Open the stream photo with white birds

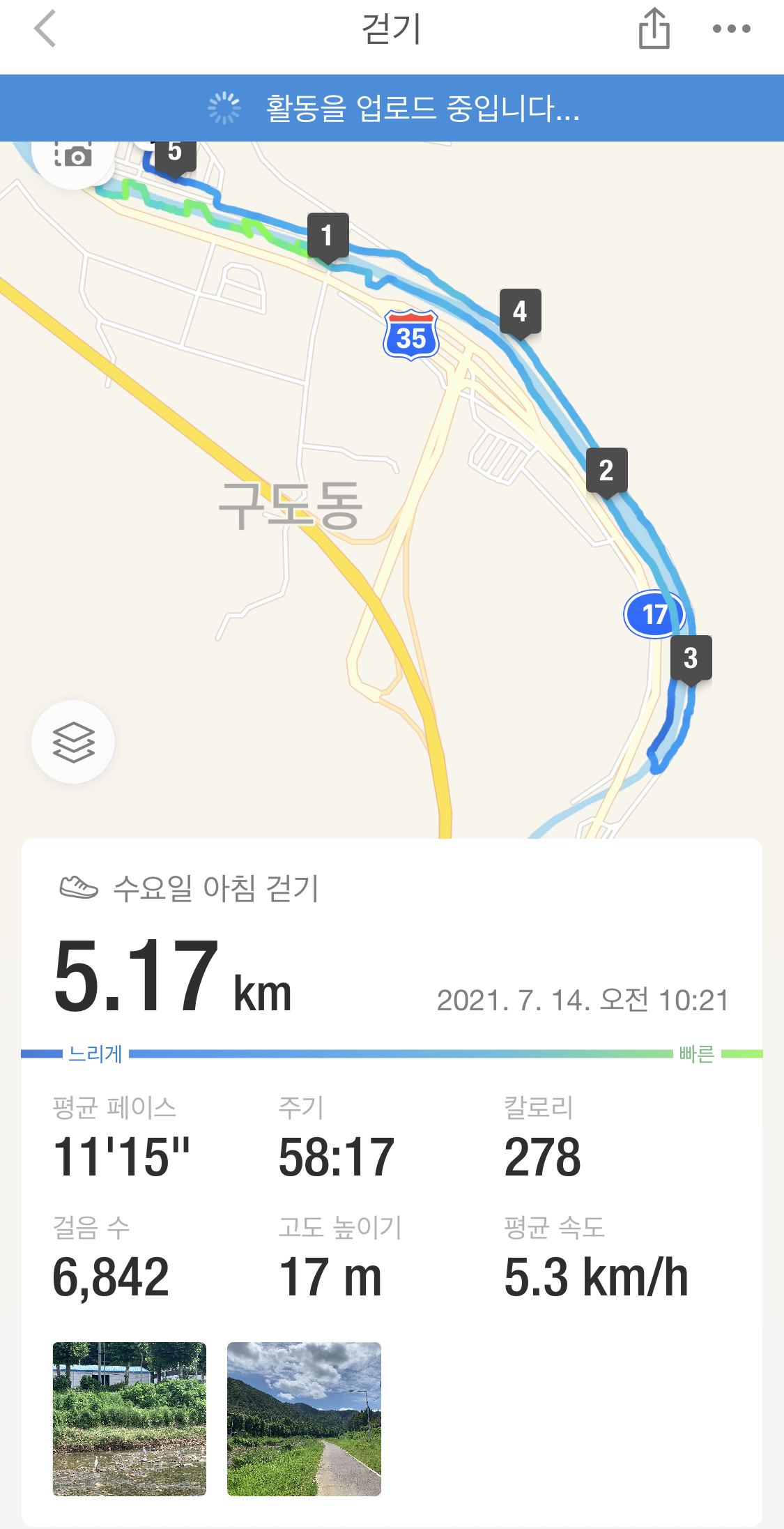coord(130,1418)
